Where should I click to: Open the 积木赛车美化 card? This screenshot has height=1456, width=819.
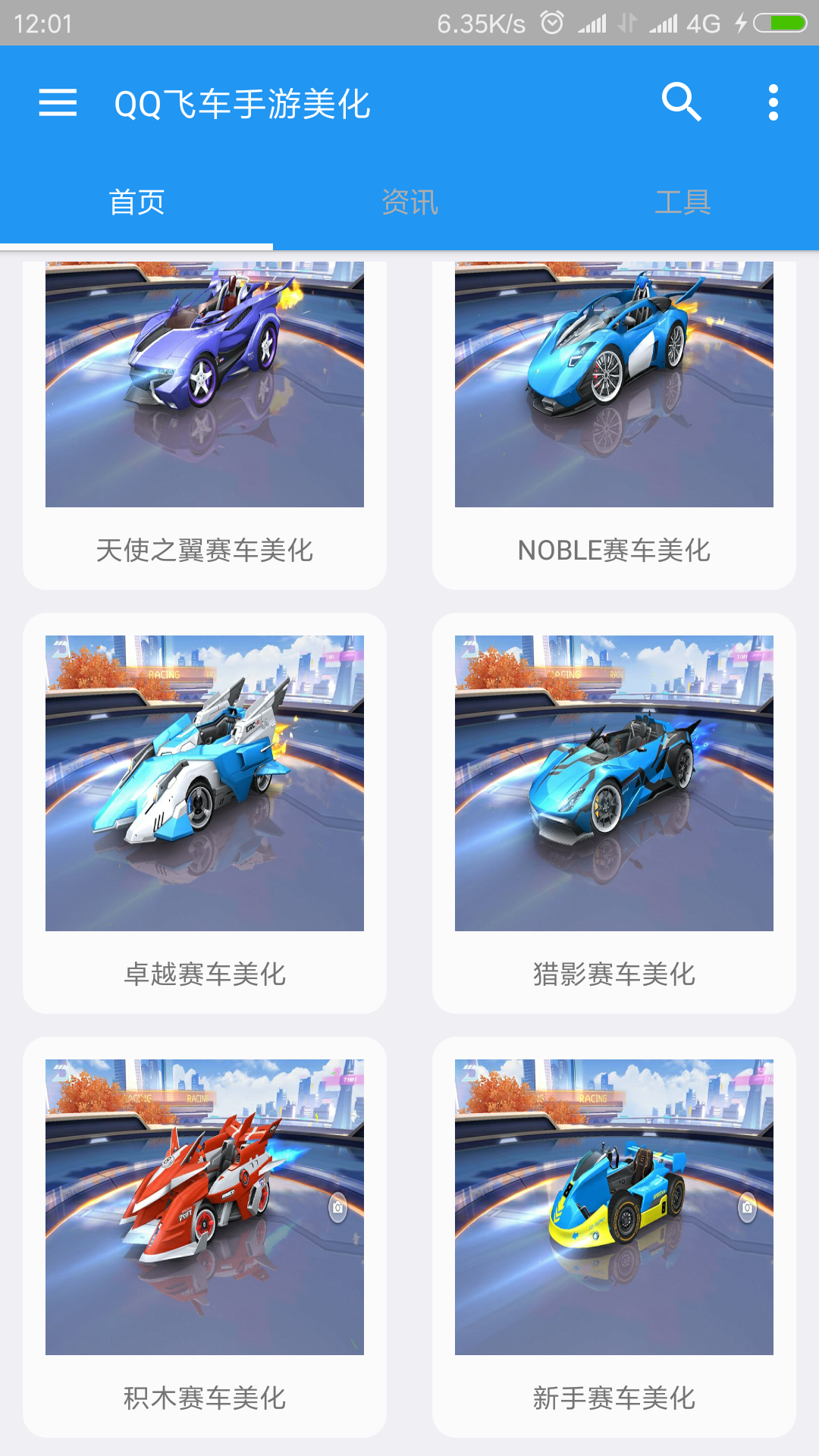coord(205,1237)
